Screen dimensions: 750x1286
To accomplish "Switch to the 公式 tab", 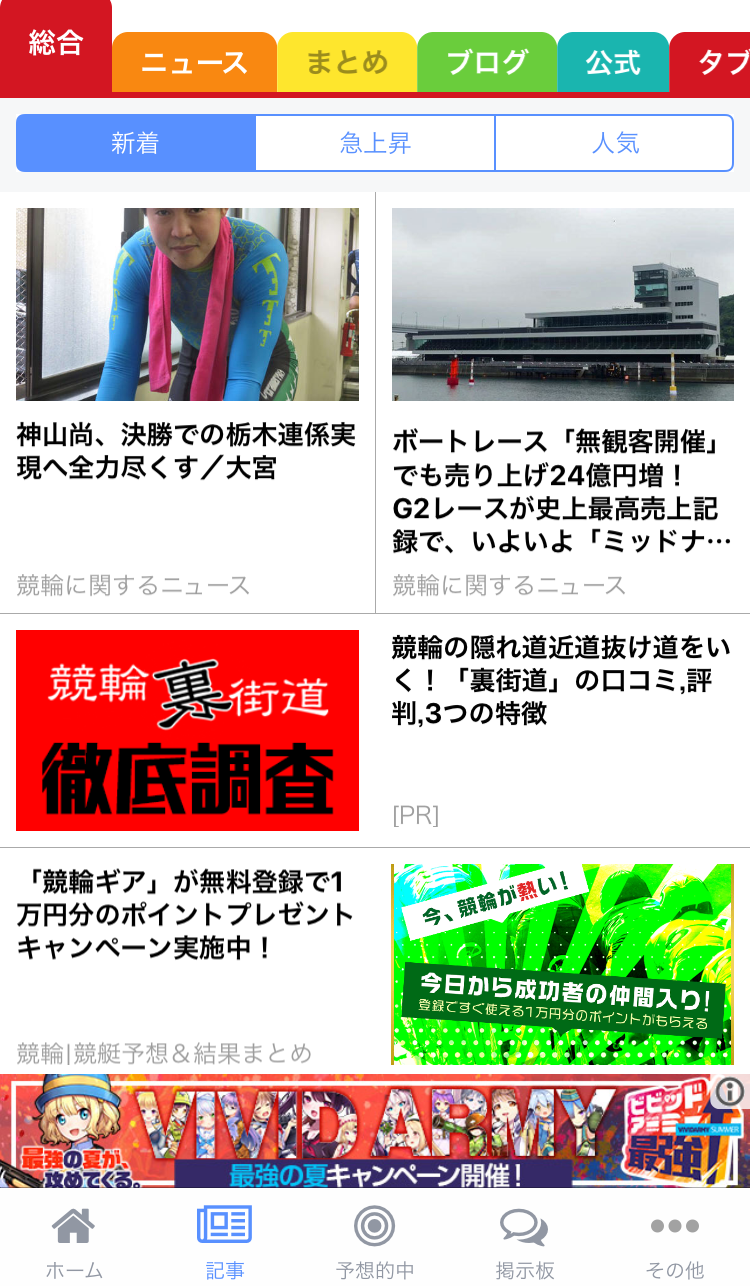I will click(x=613, y=62).
